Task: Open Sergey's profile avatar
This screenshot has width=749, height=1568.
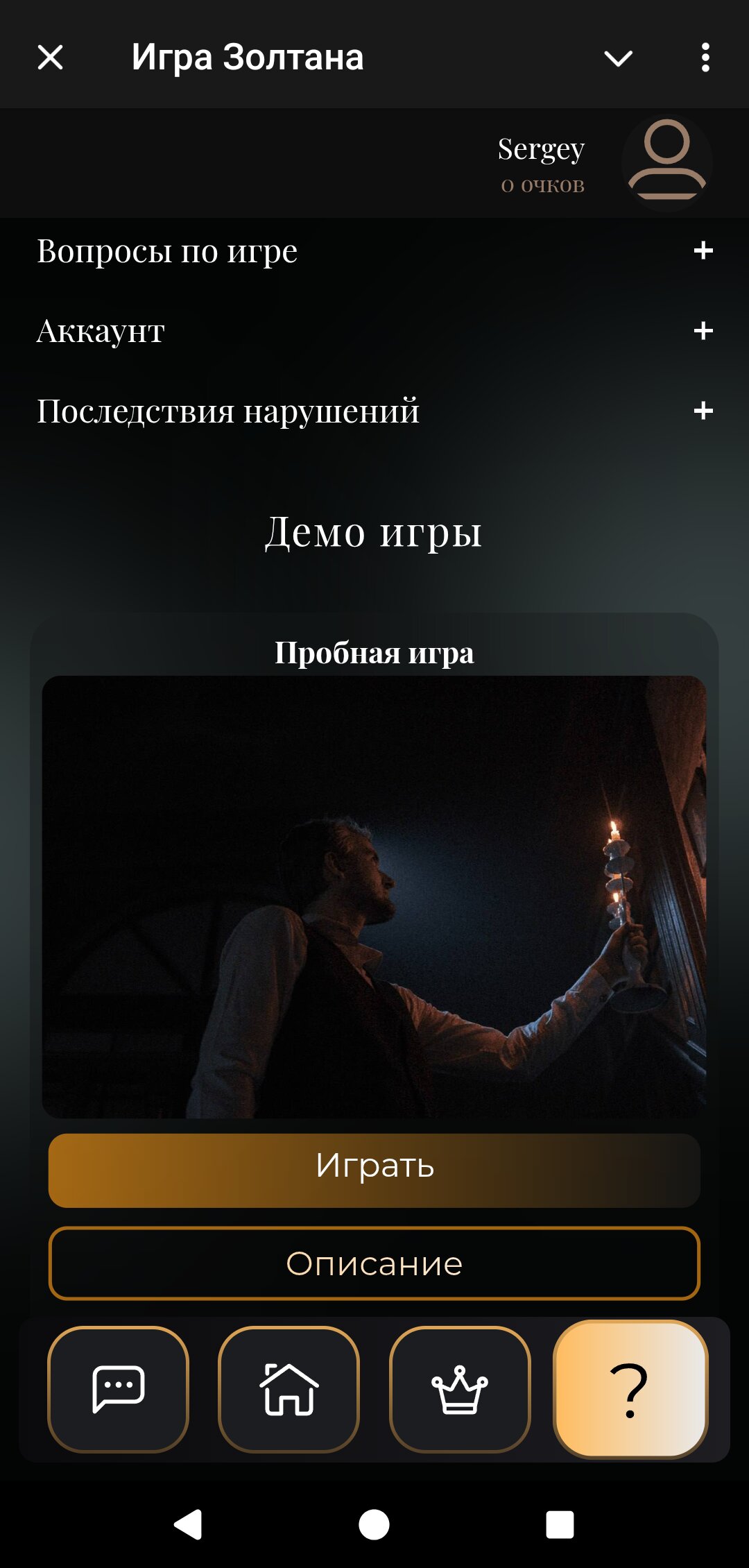Action: [666, 163]
